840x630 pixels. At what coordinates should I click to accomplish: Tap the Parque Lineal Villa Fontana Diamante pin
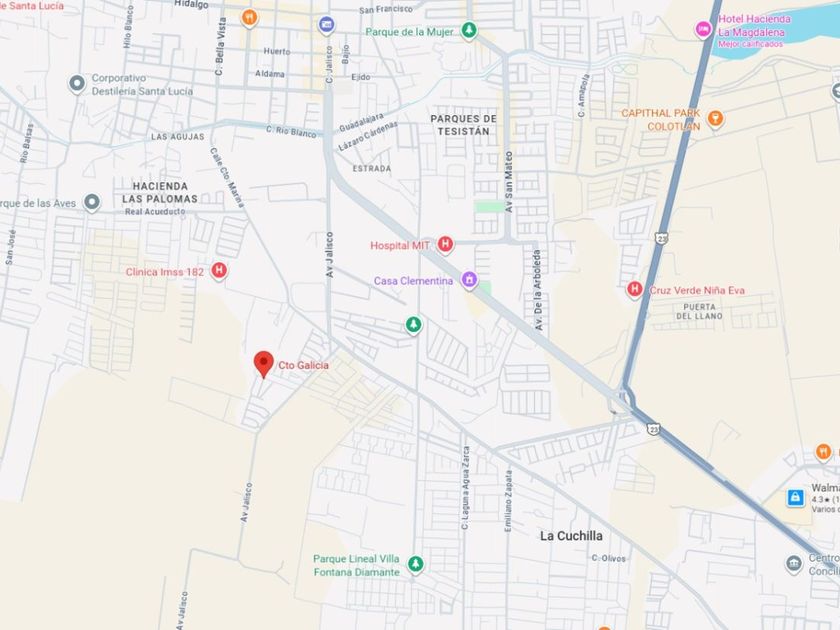pyautogui.click(x=416, y=564)
